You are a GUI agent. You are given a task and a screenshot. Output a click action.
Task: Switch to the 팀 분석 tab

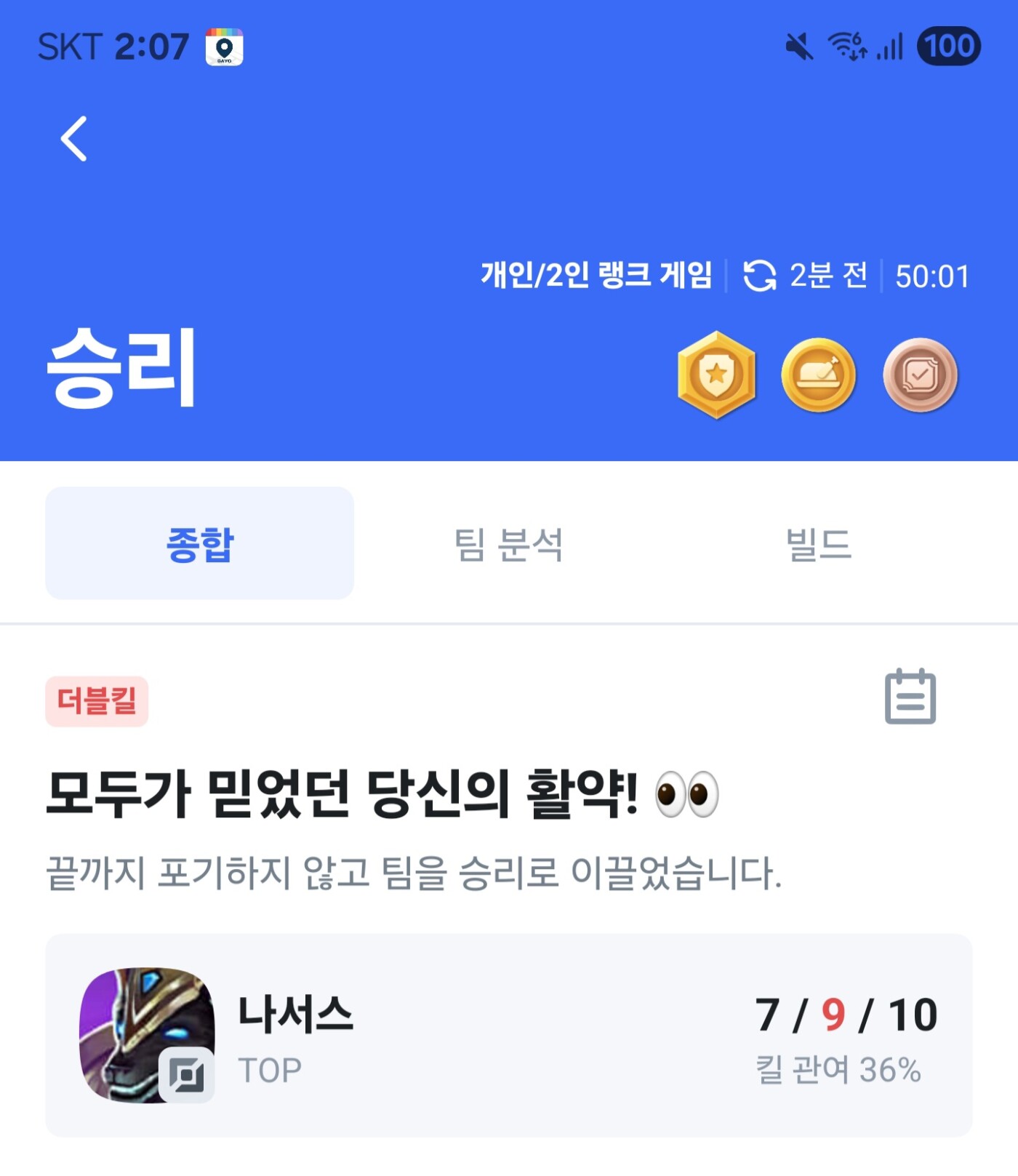click(508, 544)
